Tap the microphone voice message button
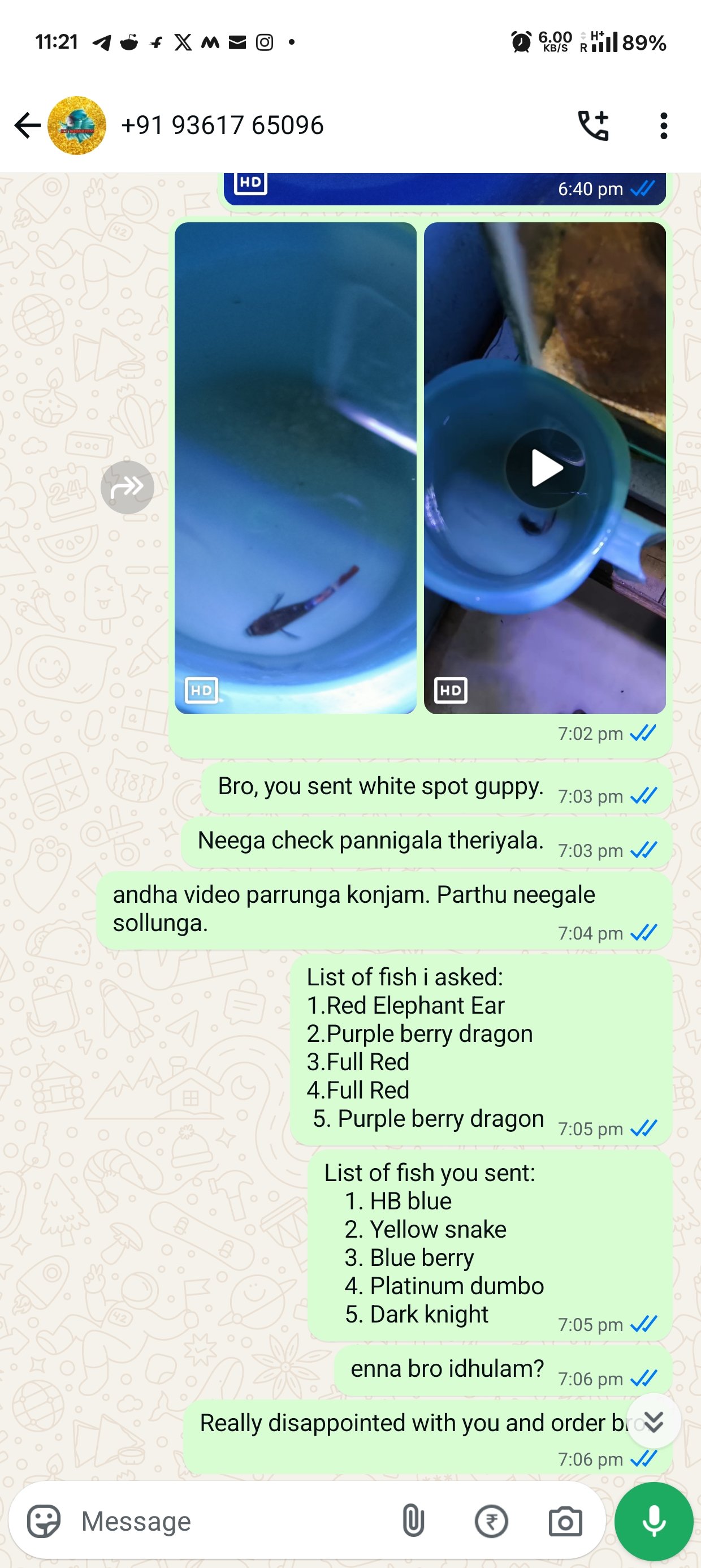Screen dimensions: 701x1568 [x=654, y=1521]
